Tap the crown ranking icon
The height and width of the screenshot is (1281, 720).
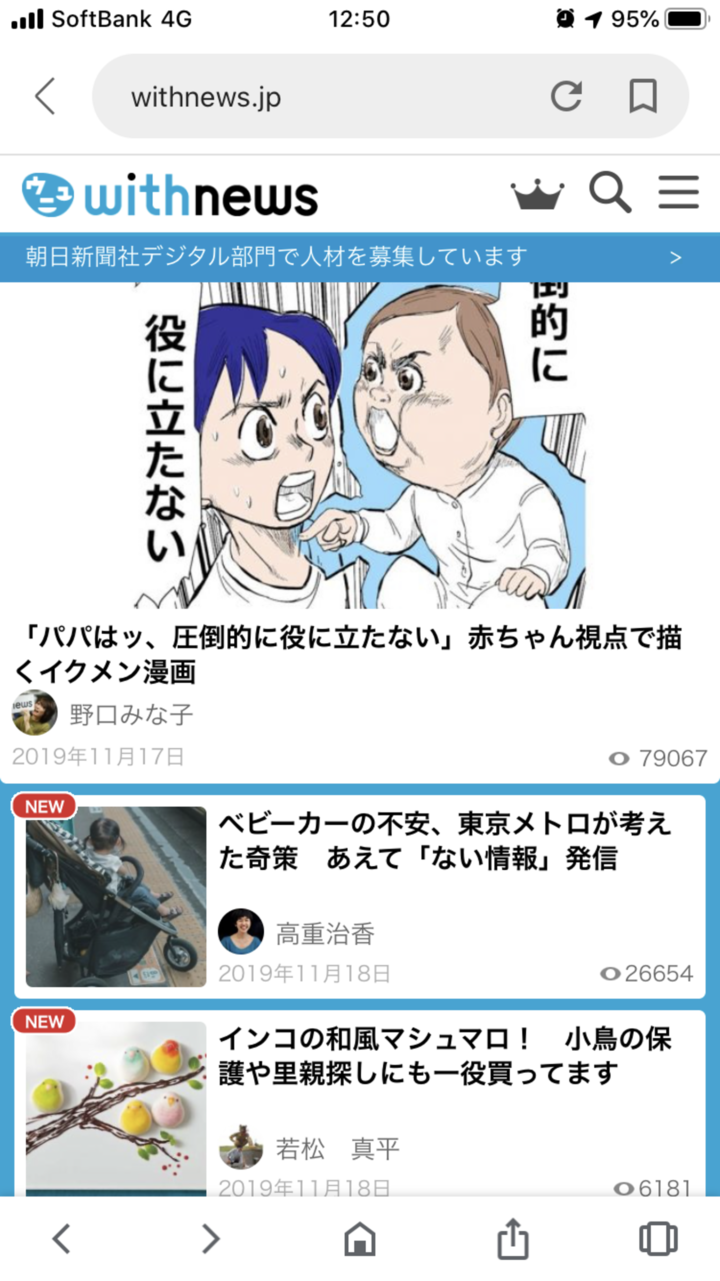pyautogui.click(x=537, y=193)
